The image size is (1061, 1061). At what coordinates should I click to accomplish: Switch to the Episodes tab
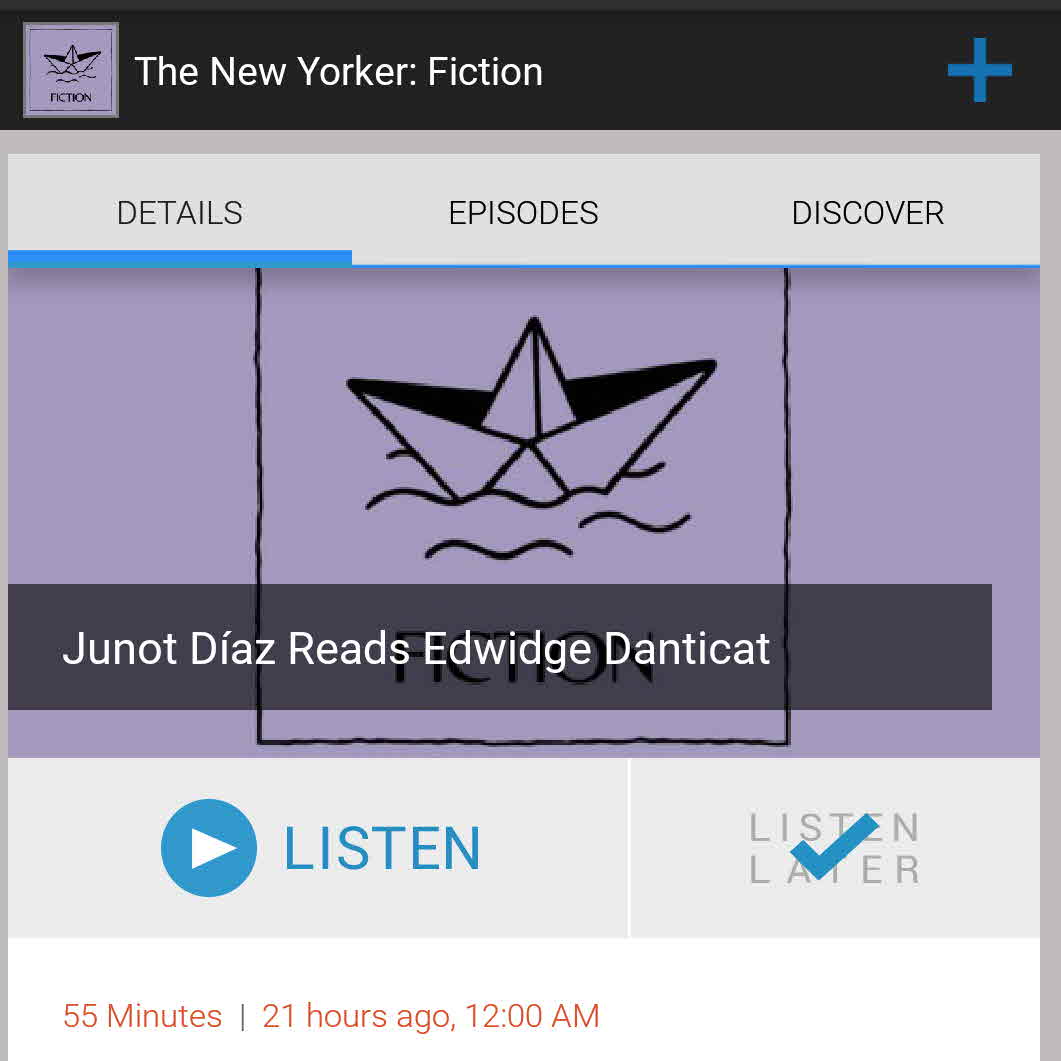tap(523, 213)
